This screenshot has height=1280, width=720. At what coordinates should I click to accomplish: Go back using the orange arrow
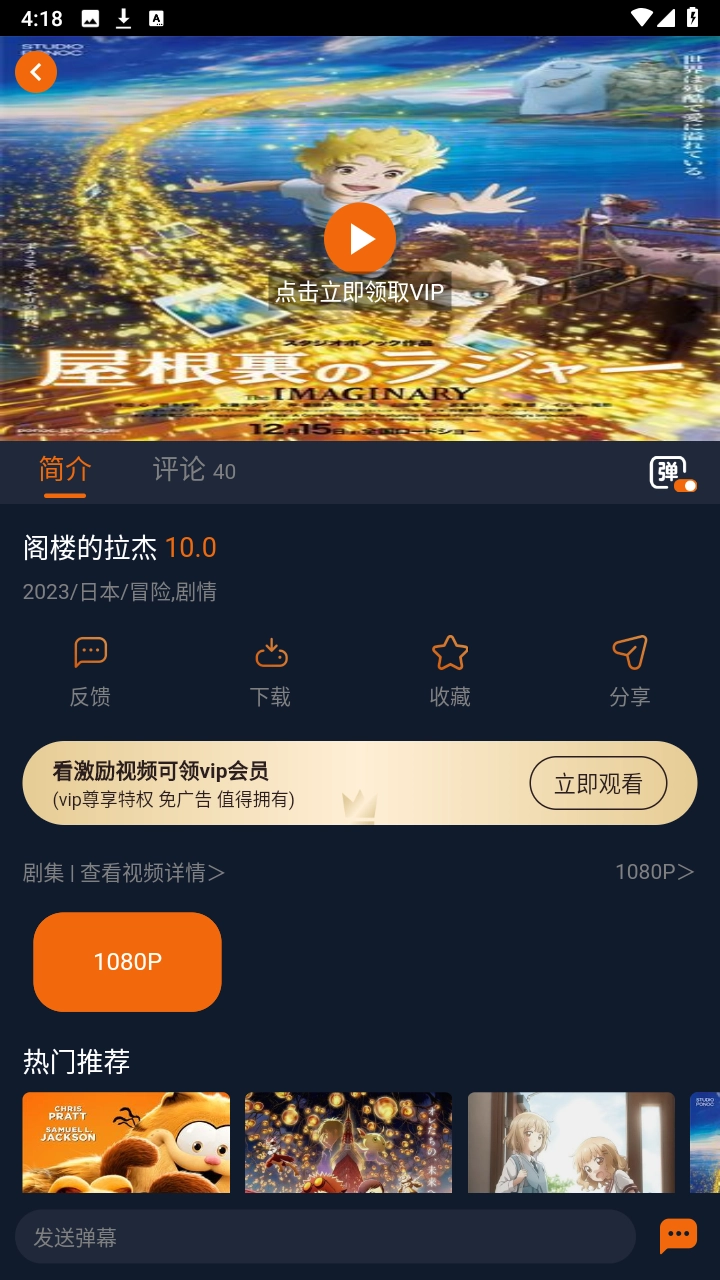pyautogui.click(x=36, y=72)
